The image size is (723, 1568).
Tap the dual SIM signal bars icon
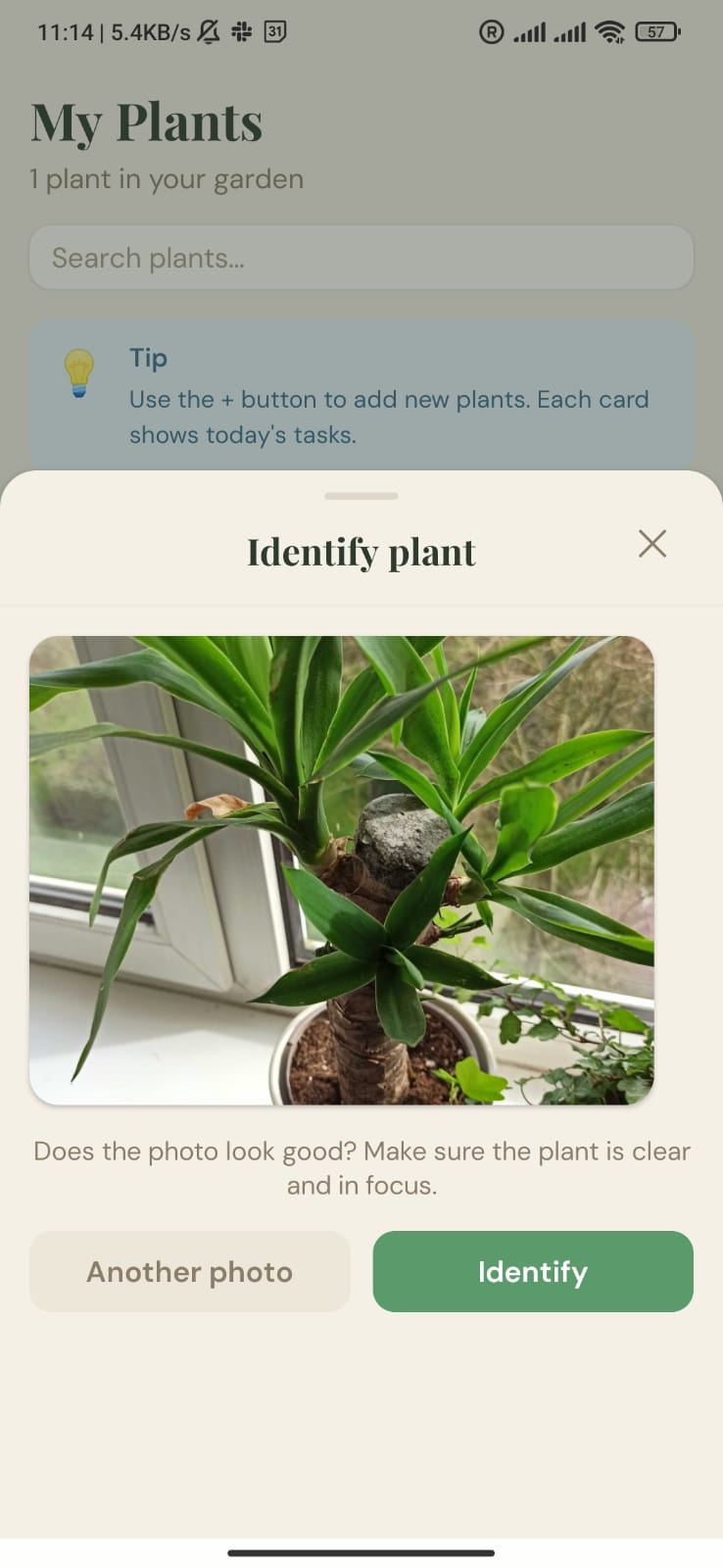pos(549,31)
